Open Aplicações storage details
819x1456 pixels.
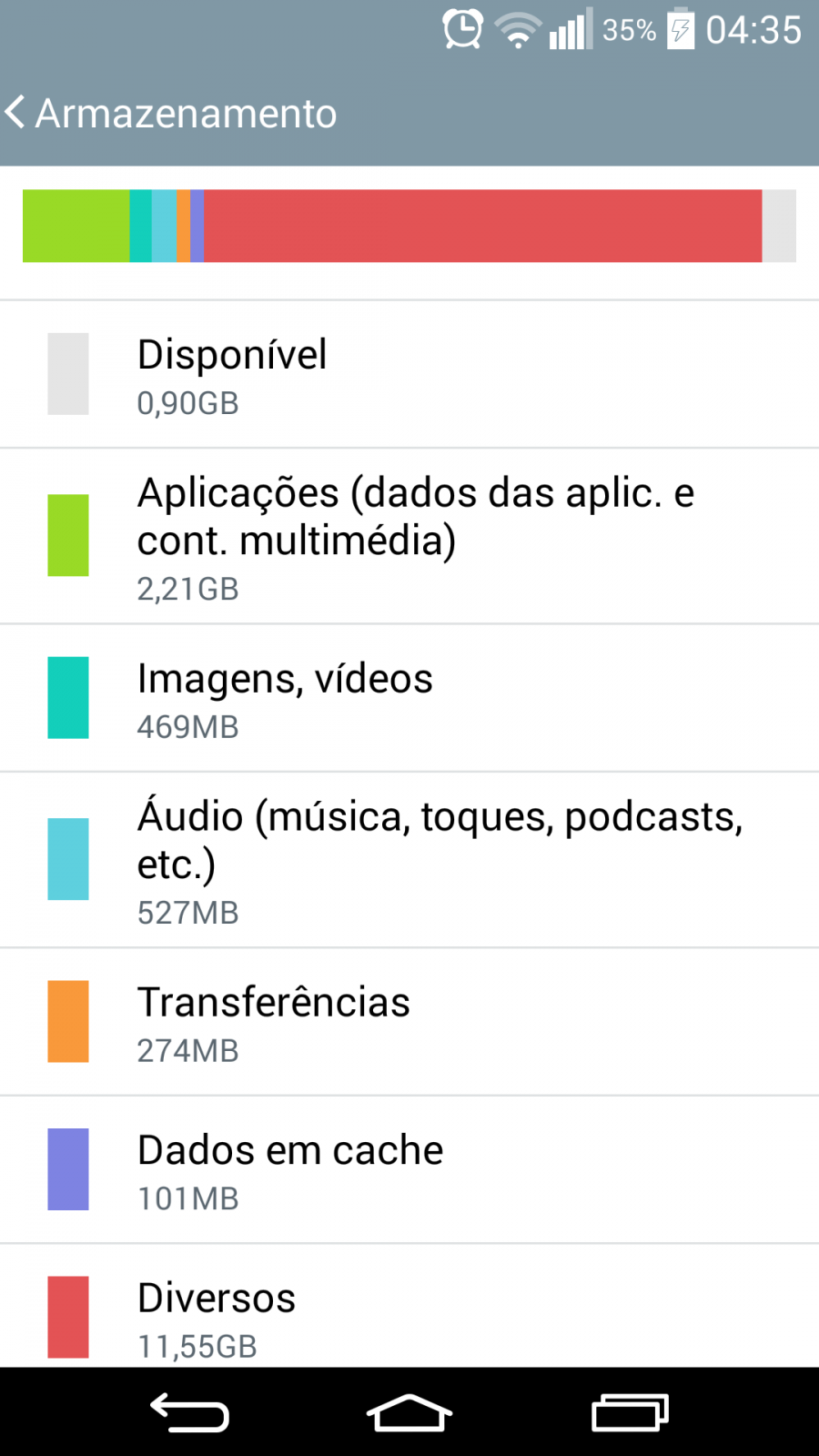coord(409,536)
